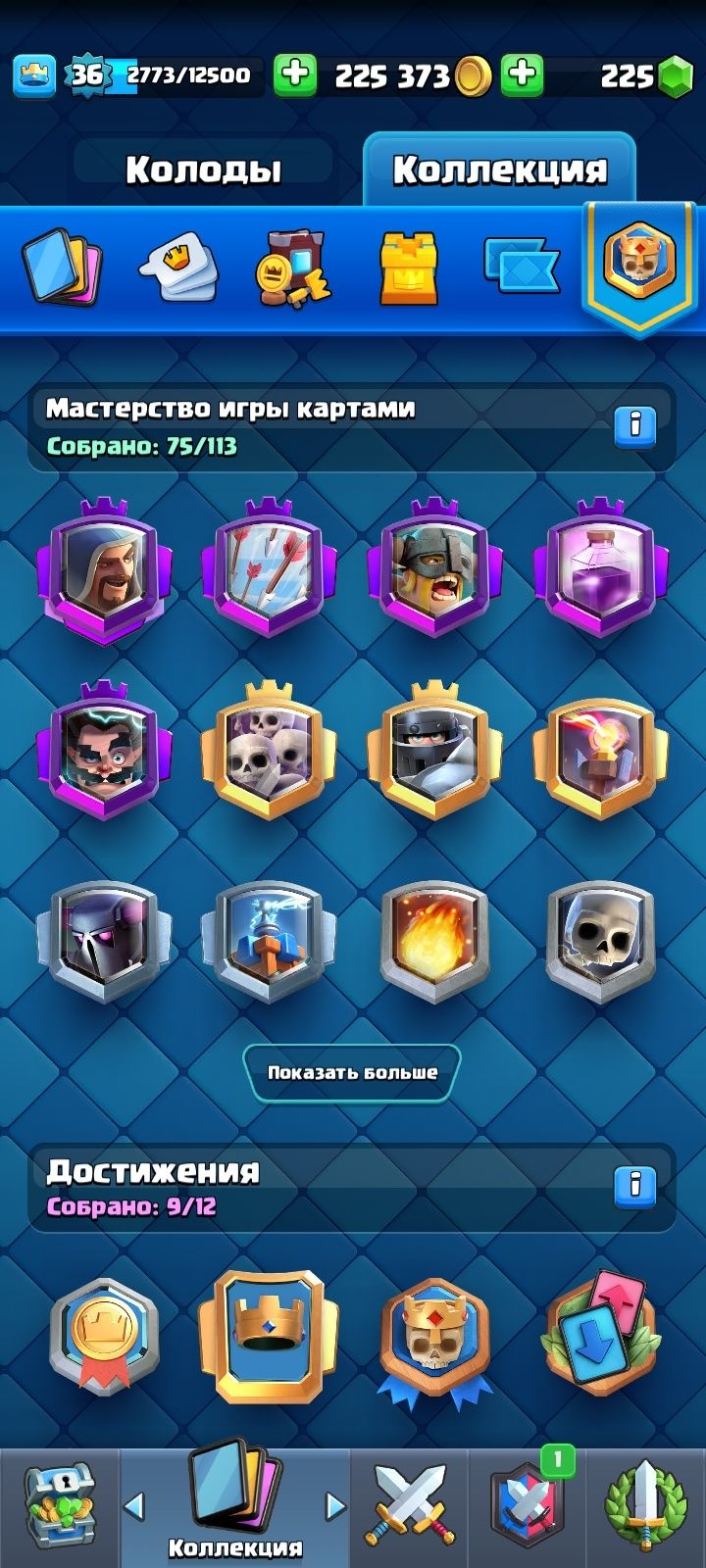Open the cards collection icon tab
Viewport: 706px width, 1568px height.
tap(63, 267)
